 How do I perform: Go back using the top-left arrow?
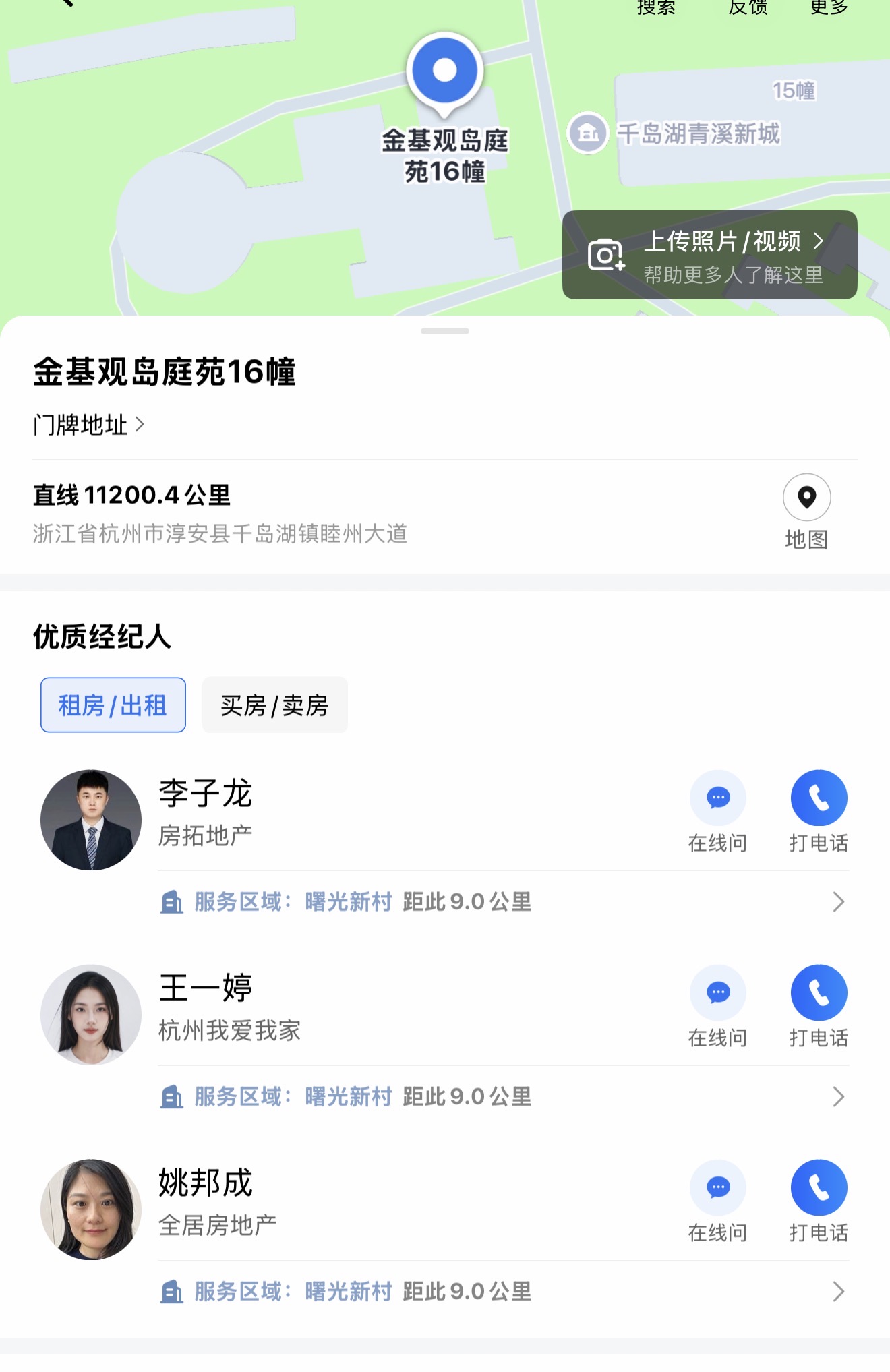[66, 3]
